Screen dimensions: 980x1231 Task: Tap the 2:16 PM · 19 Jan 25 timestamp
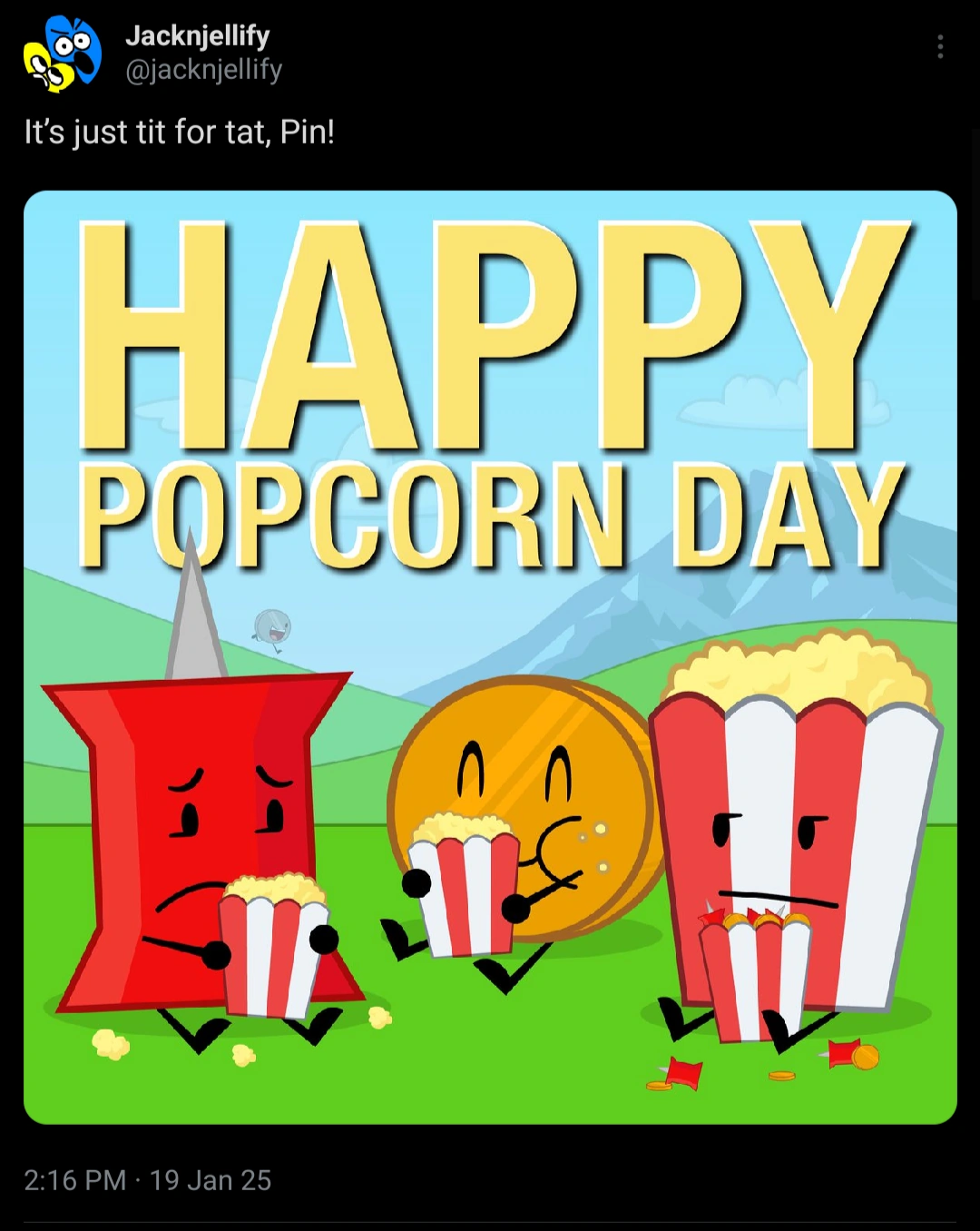pyautogui.click(x=145, y=1179)
